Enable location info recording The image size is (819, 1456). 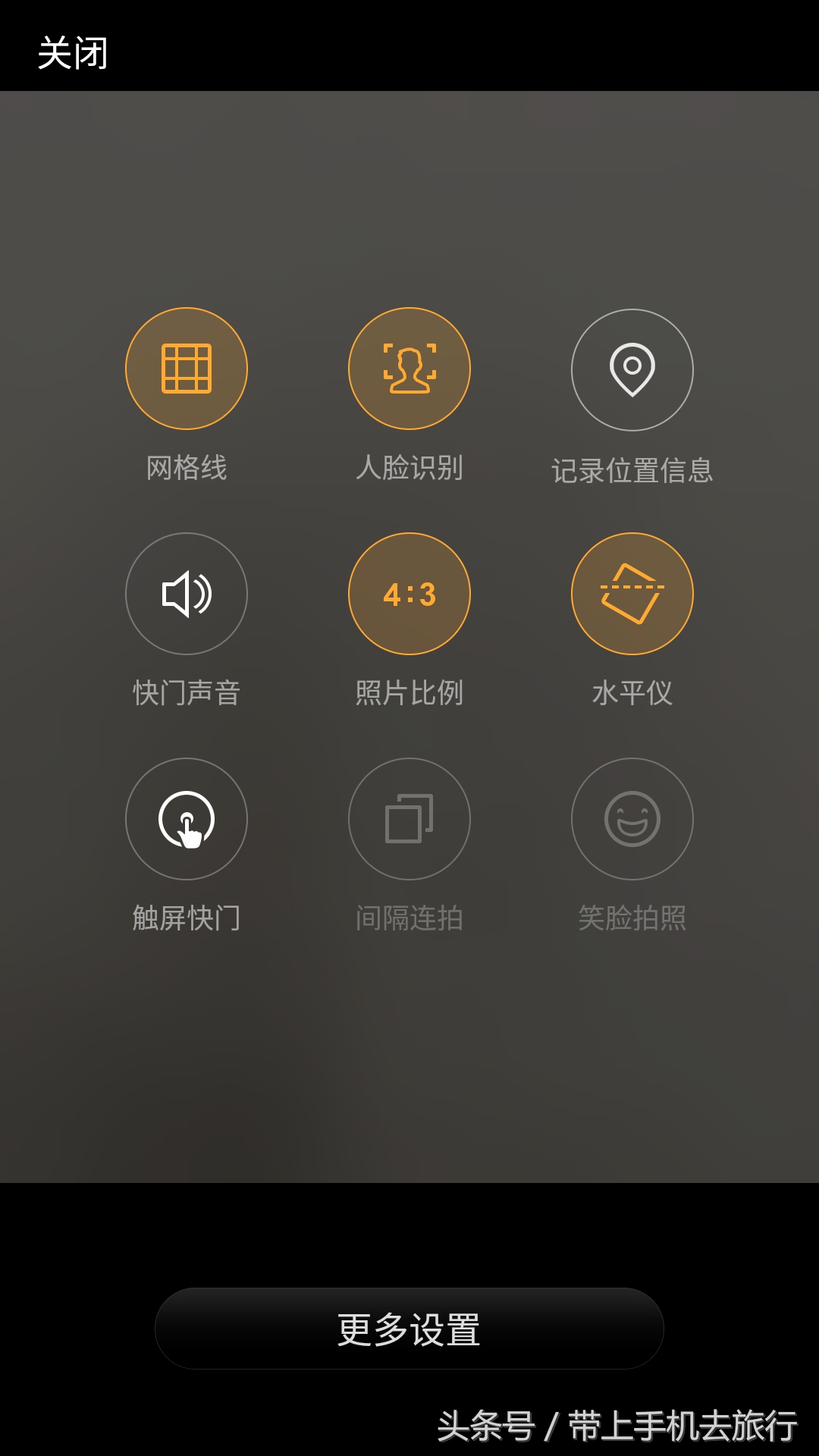pyautogui.click(x=632, y=368)
